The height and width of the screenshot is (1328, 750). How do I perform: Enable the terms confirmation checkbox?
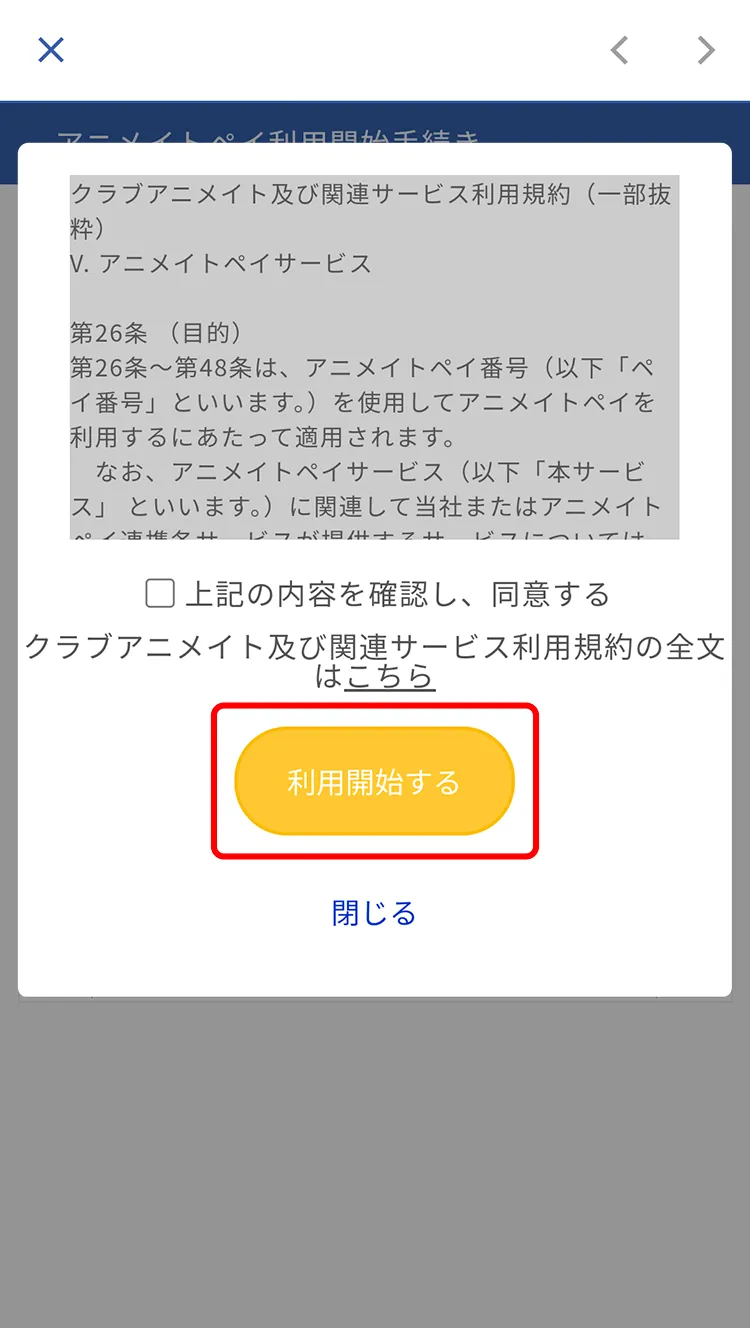click(x=158, y=592)
